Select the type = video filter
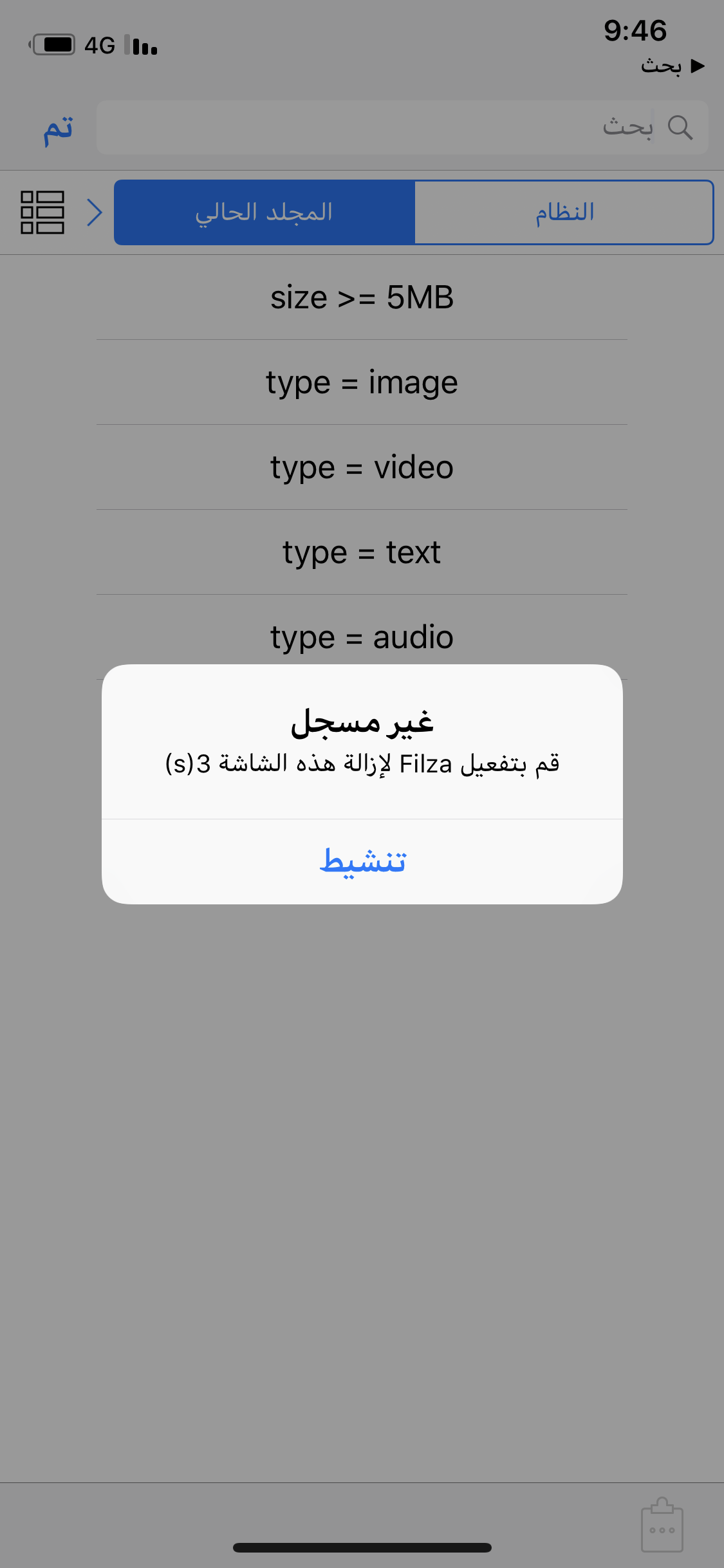This screenshot has height=1568, width=724. click(362, 467)
